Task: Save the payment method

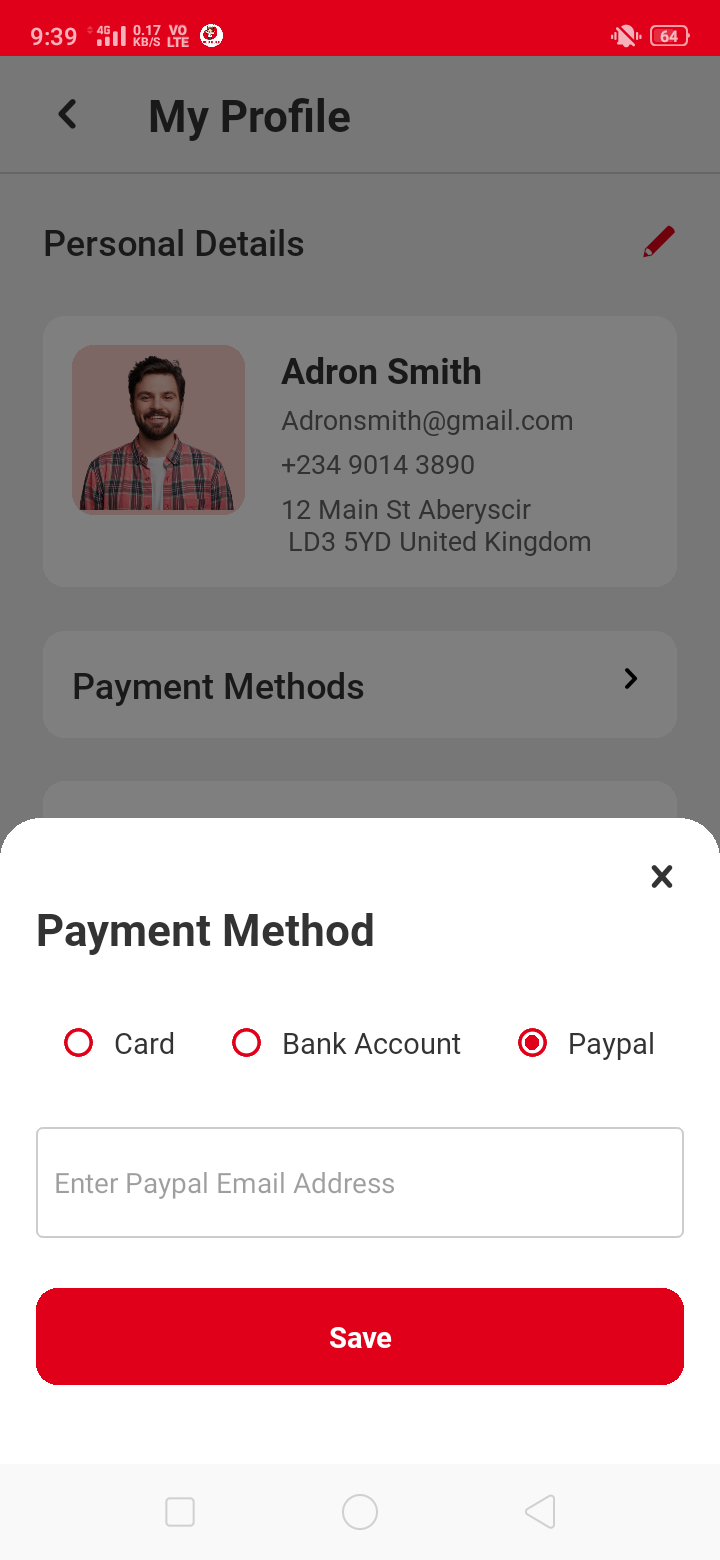Action: coord(360,1337)
